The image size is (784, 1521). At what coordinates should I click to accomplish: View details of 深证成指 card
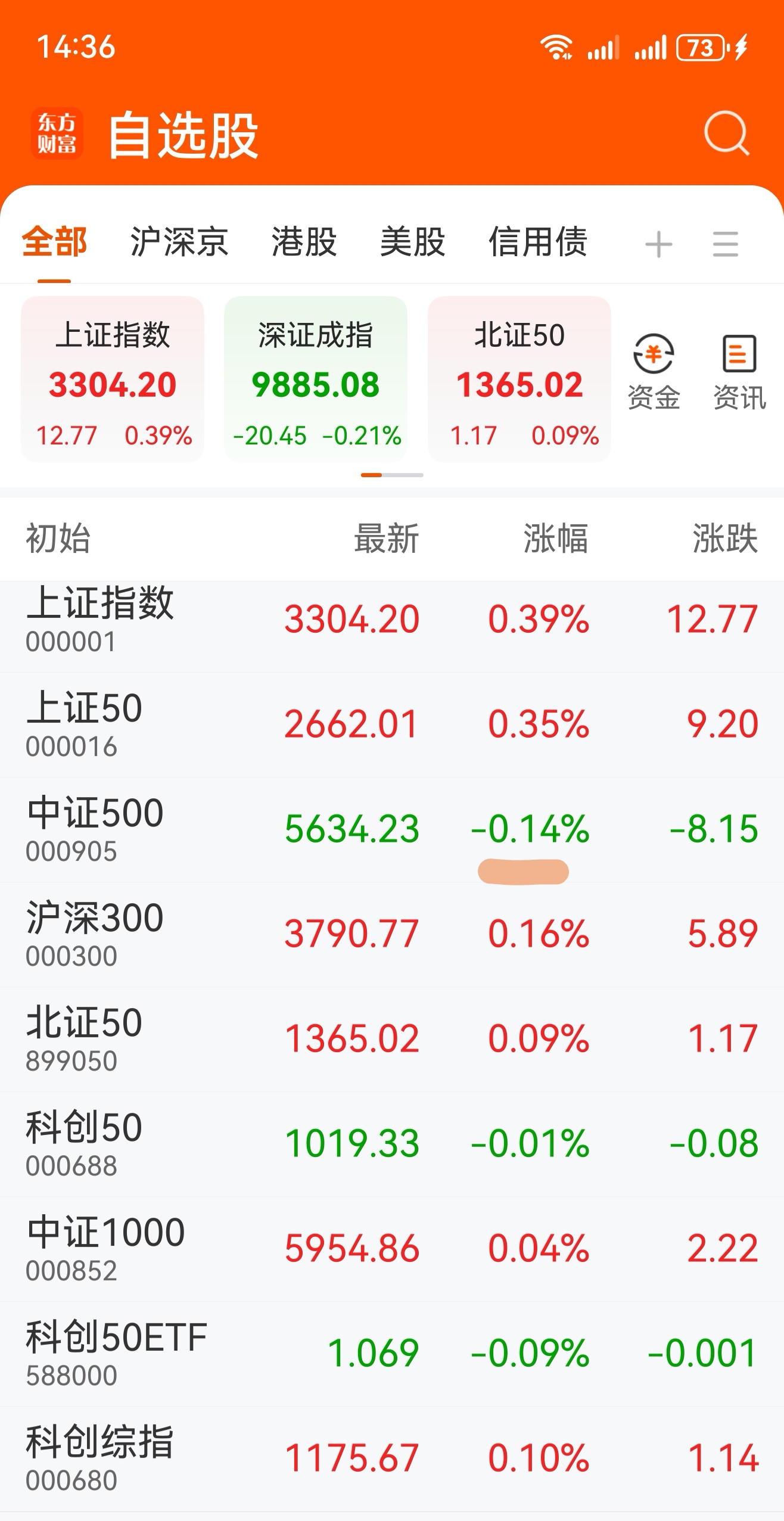[316, 380]
